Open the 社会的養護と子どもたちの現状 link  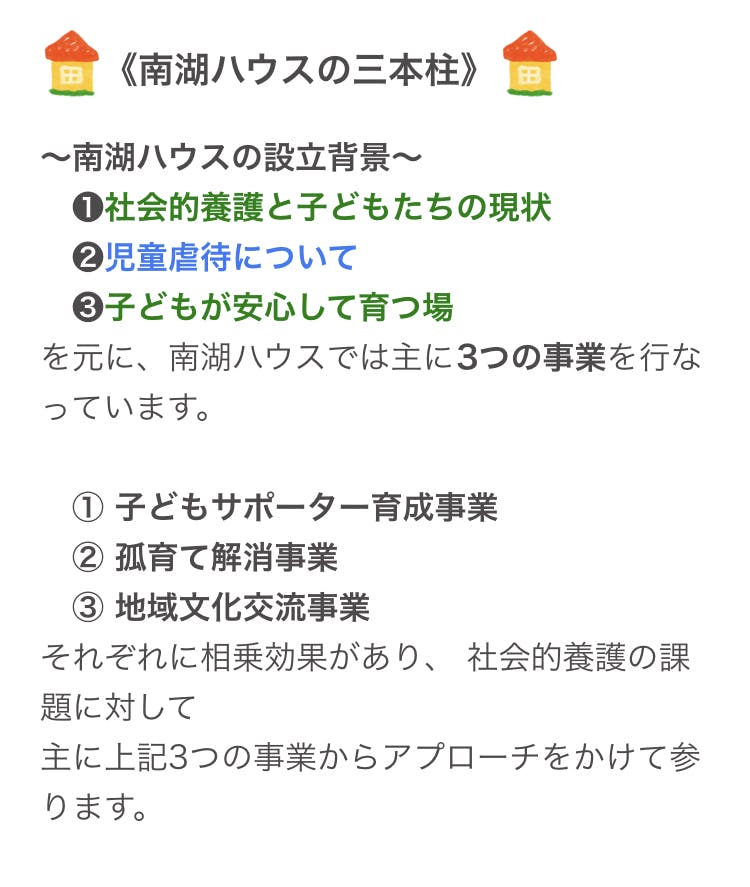[328, 208]
